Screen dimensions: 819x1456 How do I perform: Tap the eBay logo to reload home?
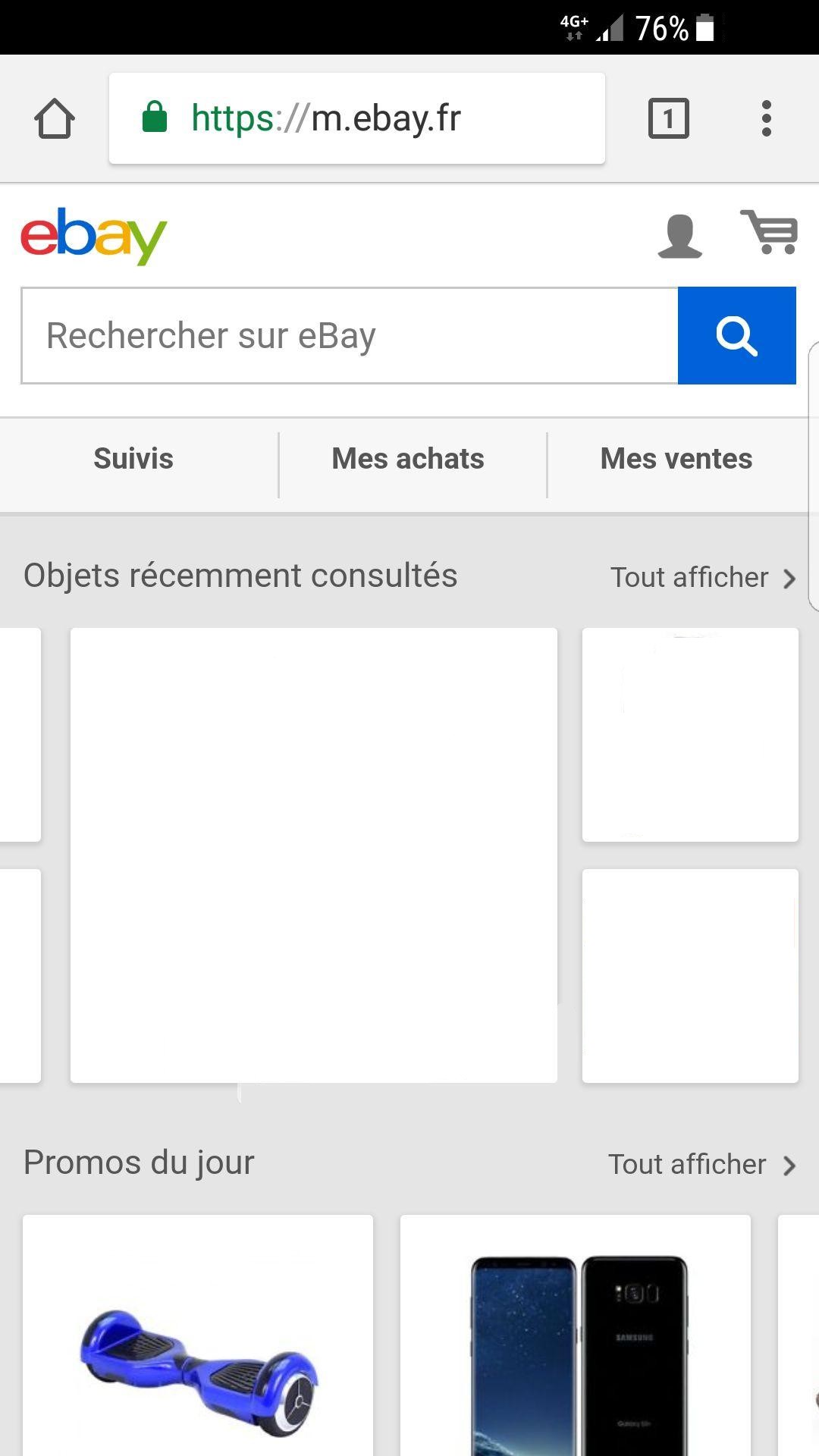pos(93,237)
